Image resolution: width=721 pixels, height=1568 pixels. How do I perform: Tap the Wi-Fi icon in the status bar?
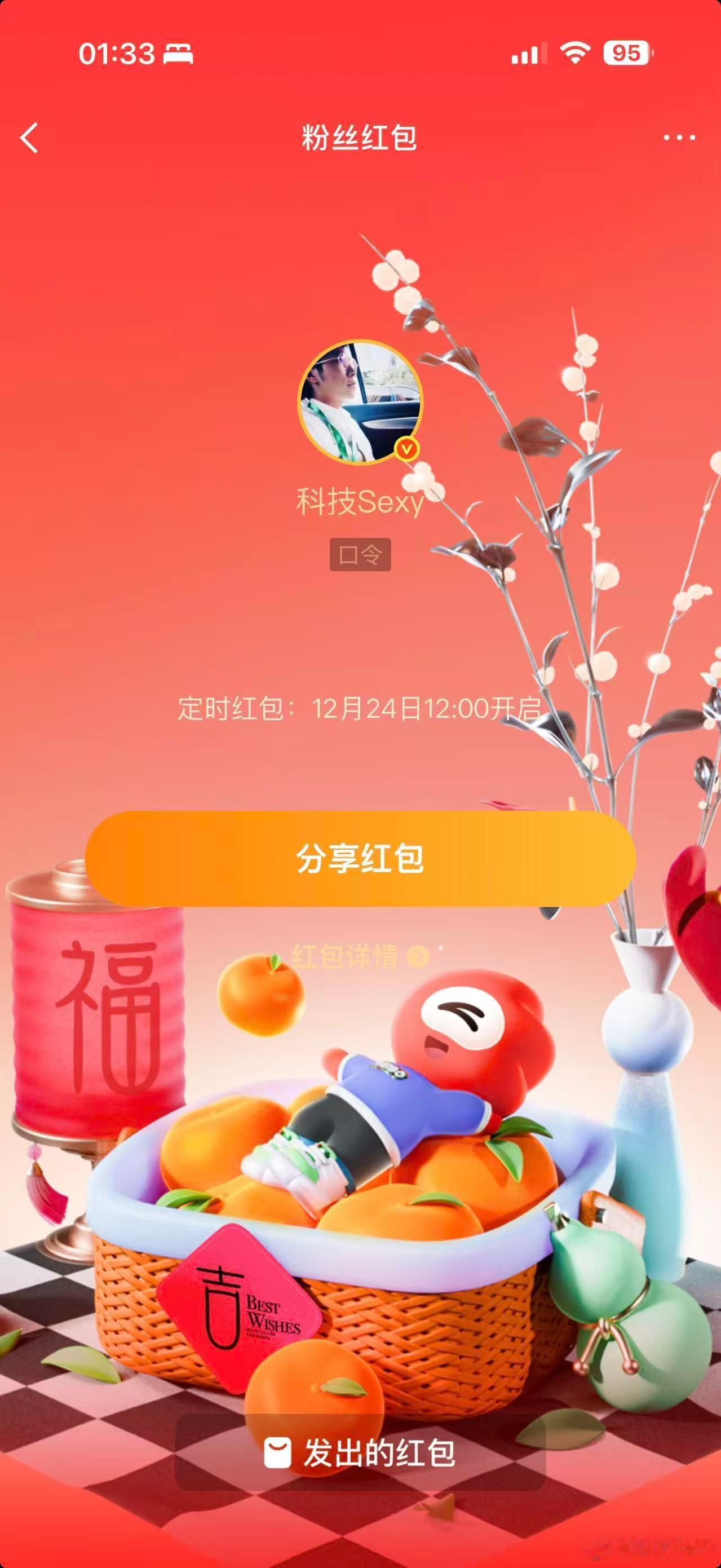point(577,54)
